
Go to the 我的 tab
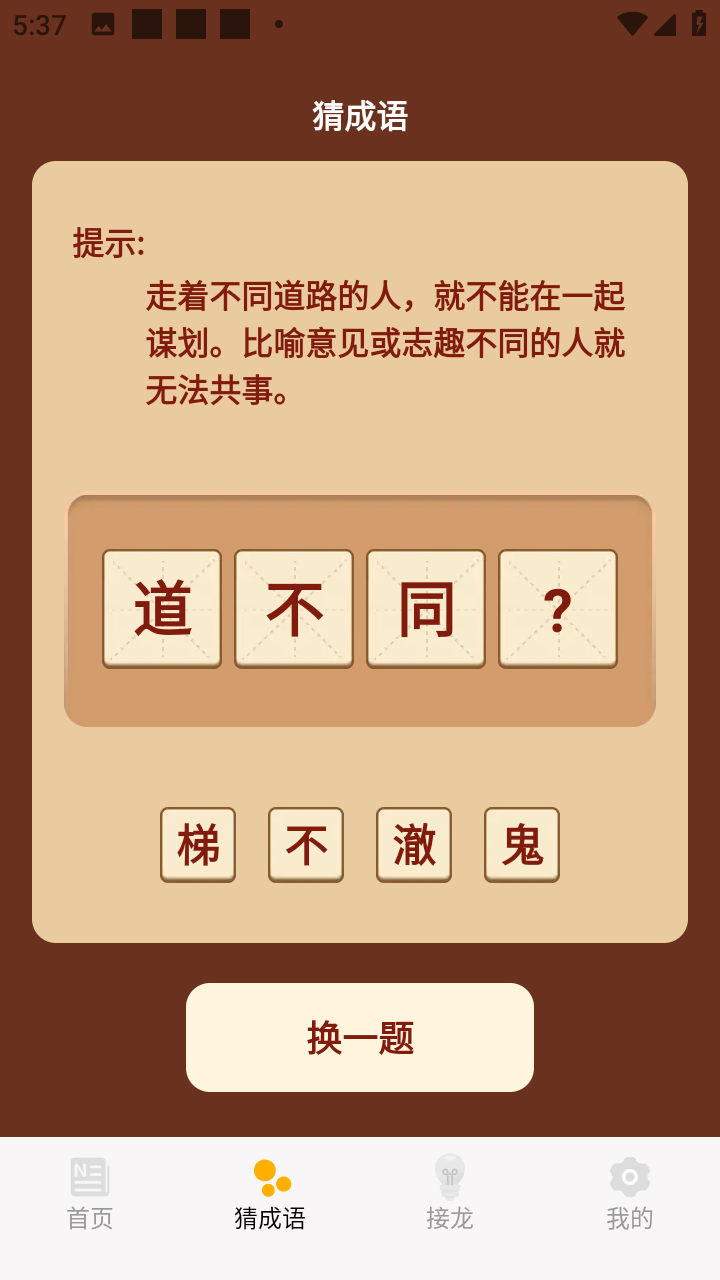click(x=630, y=1194)
